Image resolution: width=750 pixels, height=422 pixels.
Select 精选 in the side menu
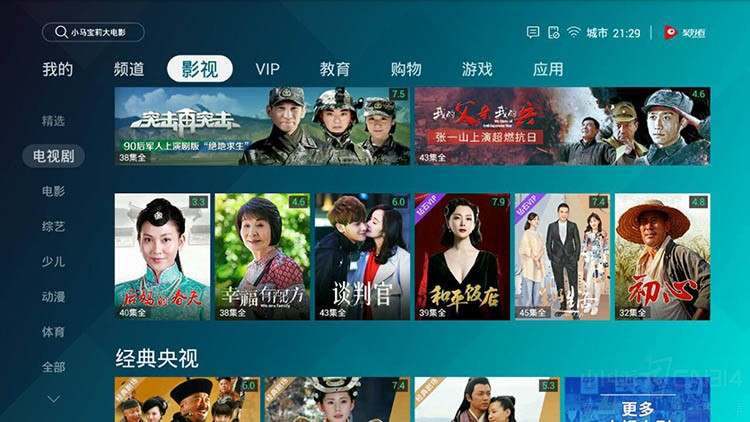(x=53, y=121)
